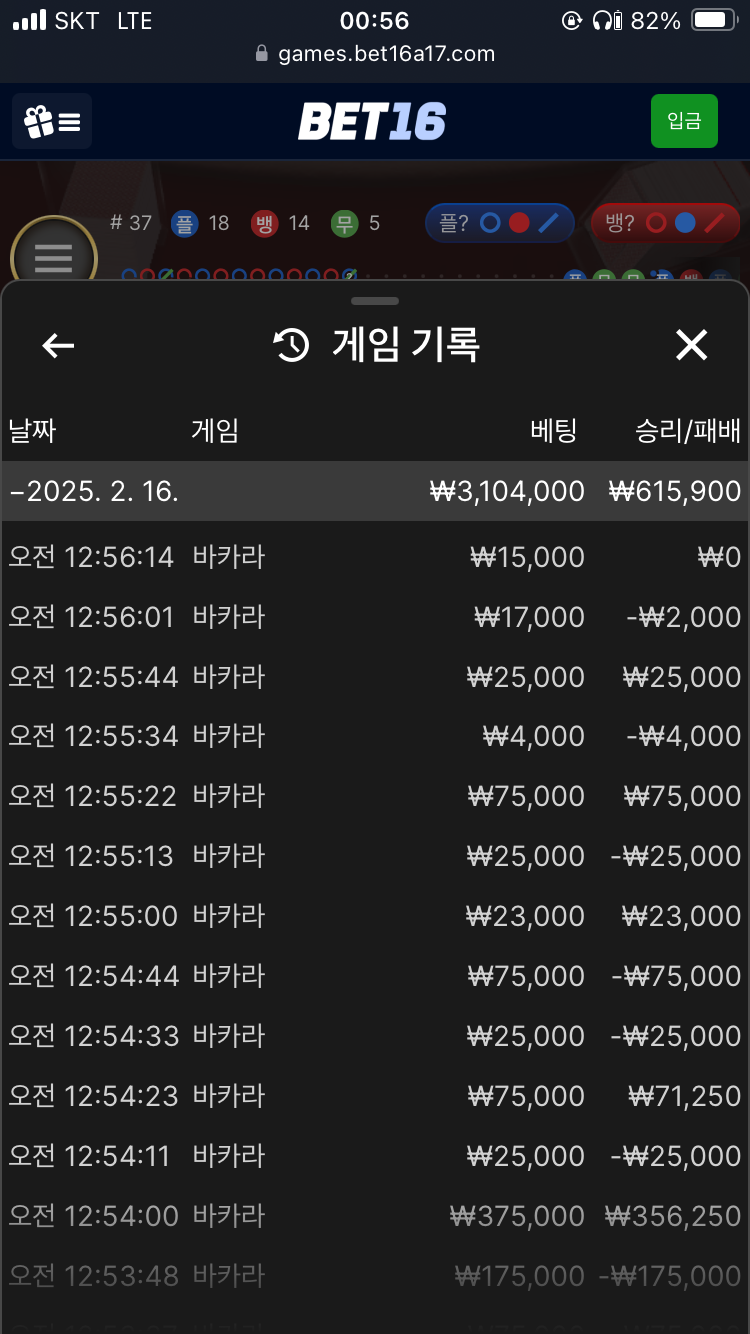Open the 12:56:01 바카라 record
Image resolution: width=750 pixels, height=1334 pixels.
pos(375,617)
